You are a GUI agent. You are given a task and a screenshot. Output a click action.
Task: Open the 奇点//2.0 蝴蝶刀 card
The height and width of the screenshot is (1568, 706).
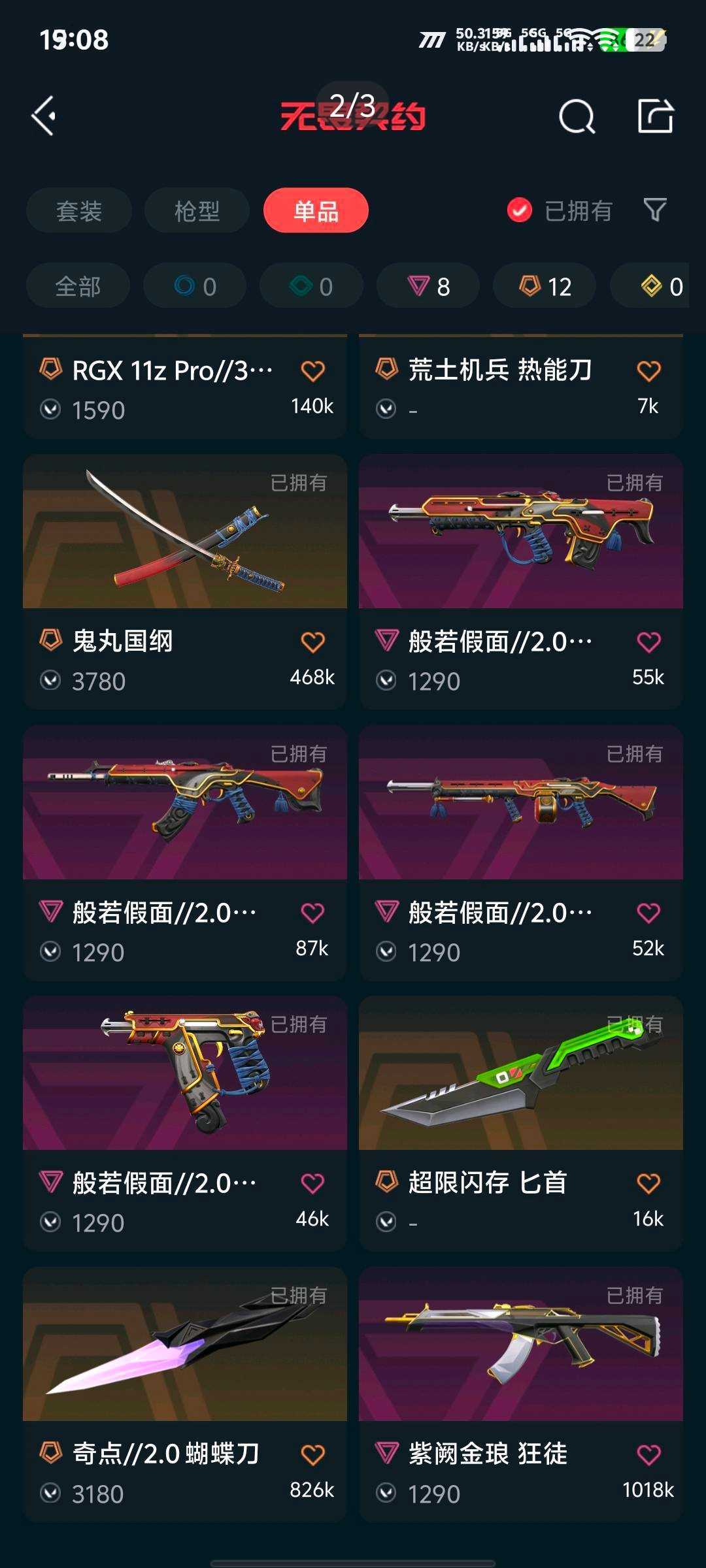click(185, 1394)
